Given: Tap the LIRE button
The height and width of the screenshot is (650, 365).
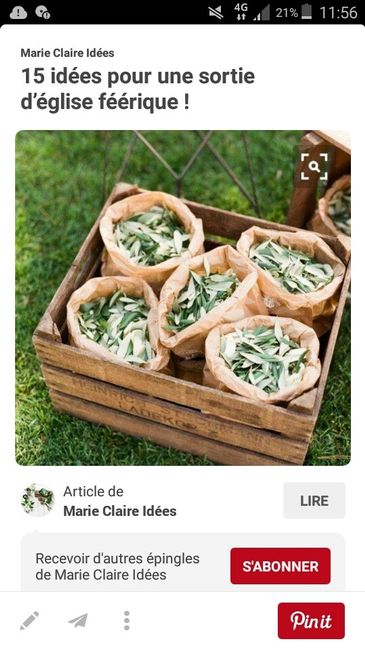Looking at the screenshot, I should click(314, 500).
